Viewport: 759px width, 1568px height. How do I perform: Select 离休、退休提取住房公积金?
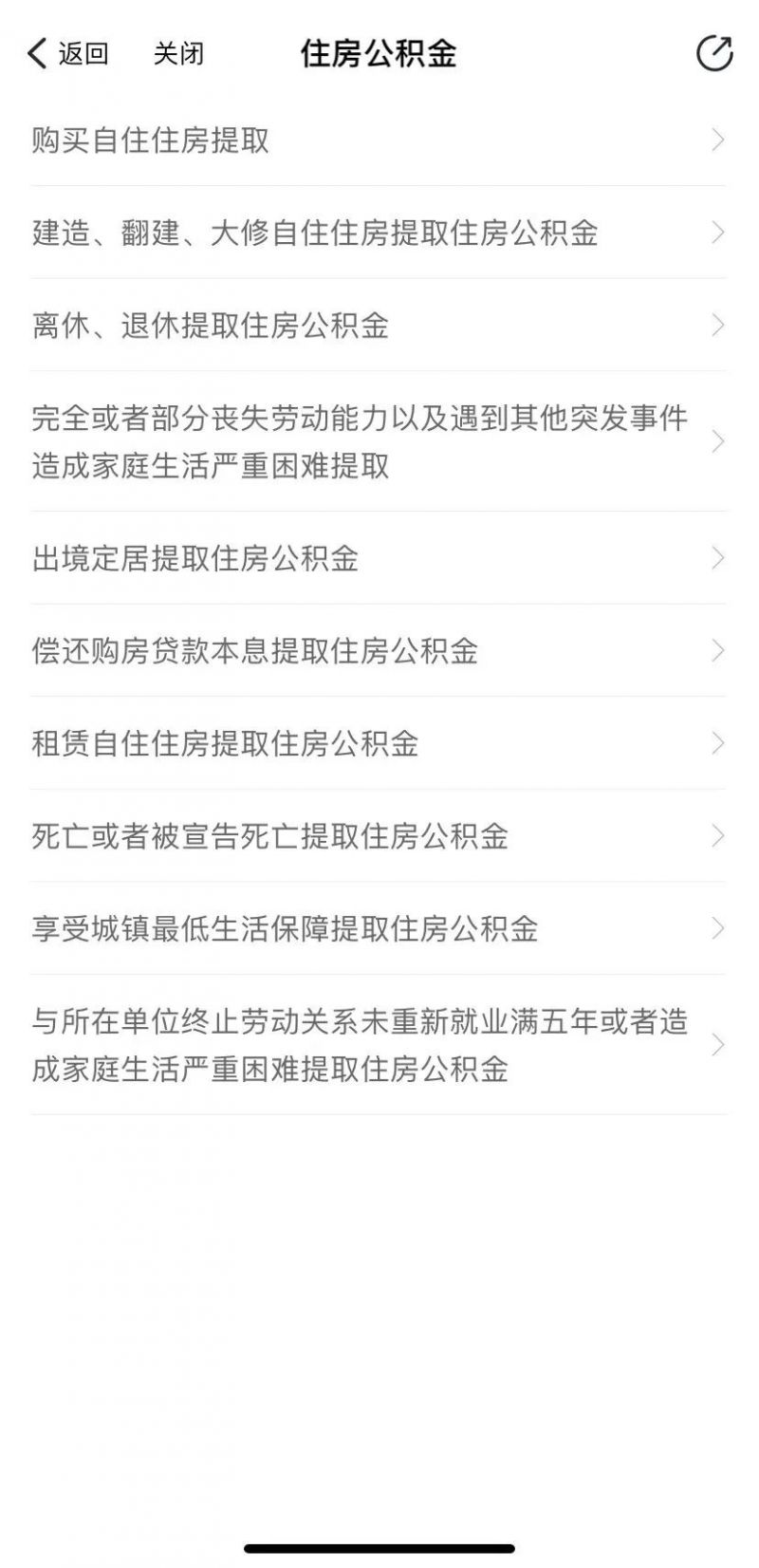click(x=379, y=326)
